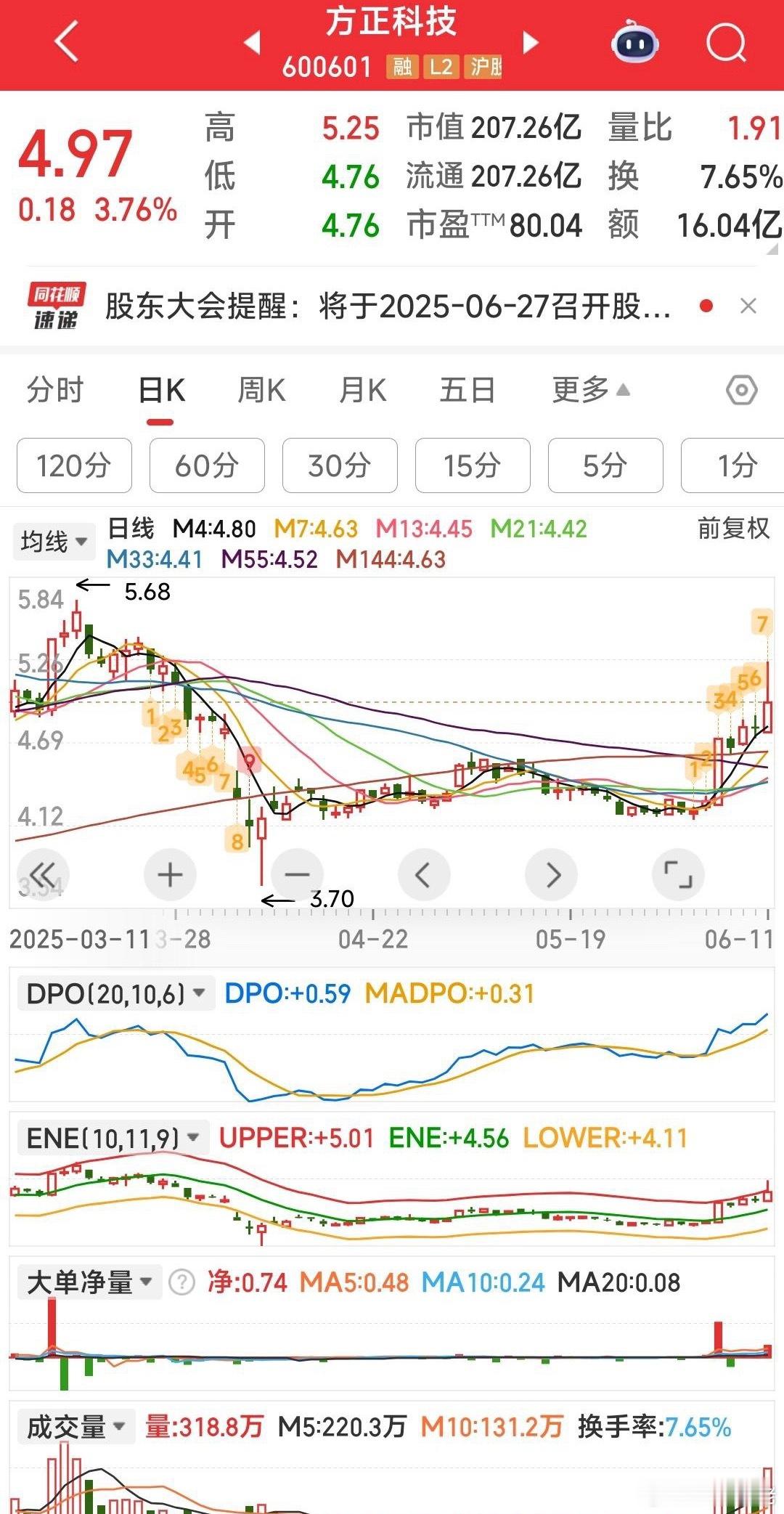Open the 均线 indicator dropdown
The image size is (784, 1514).
pyautogui.click(x=54, y=541)
